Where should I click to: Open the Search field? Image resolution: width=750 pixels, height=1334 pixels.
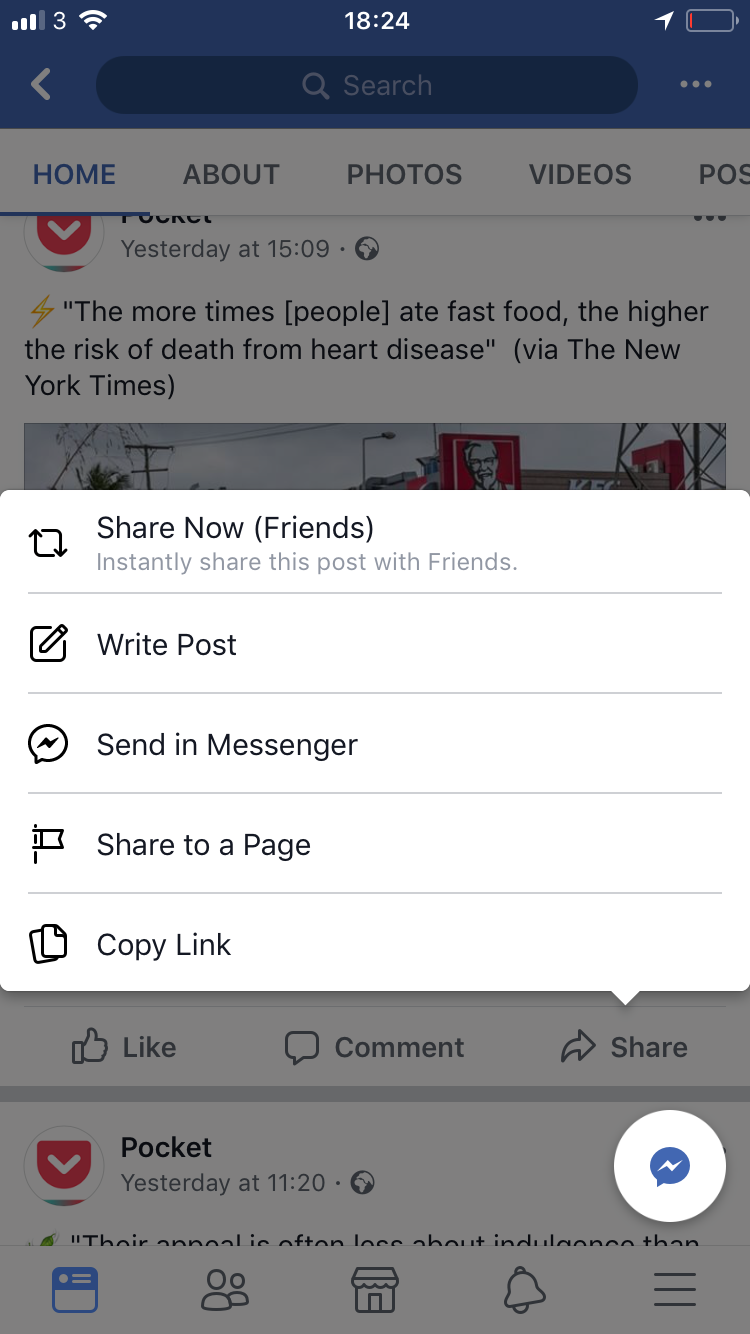(367, 85)
